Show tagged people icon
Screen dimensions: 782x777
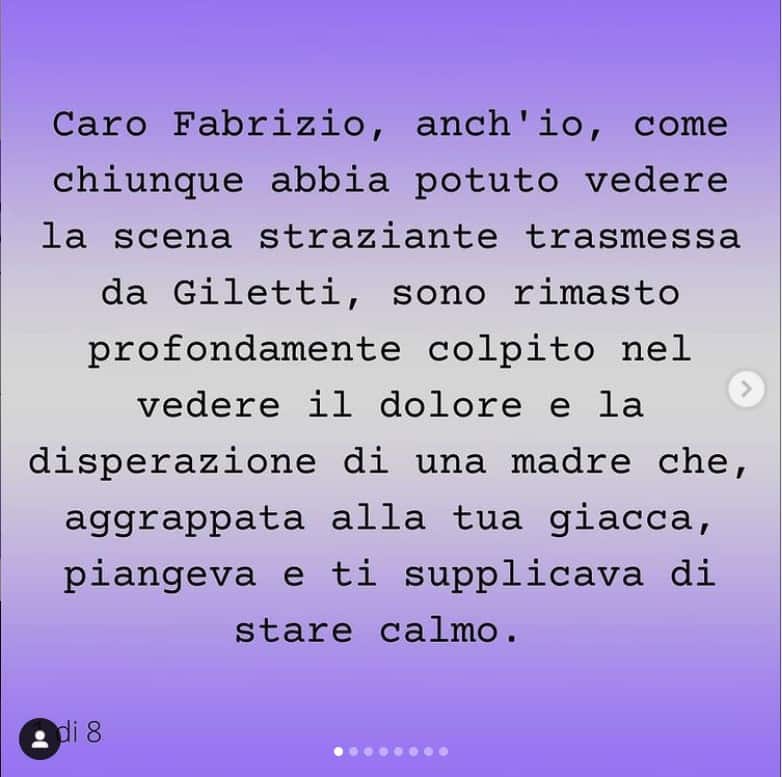[x=39, y=739]
